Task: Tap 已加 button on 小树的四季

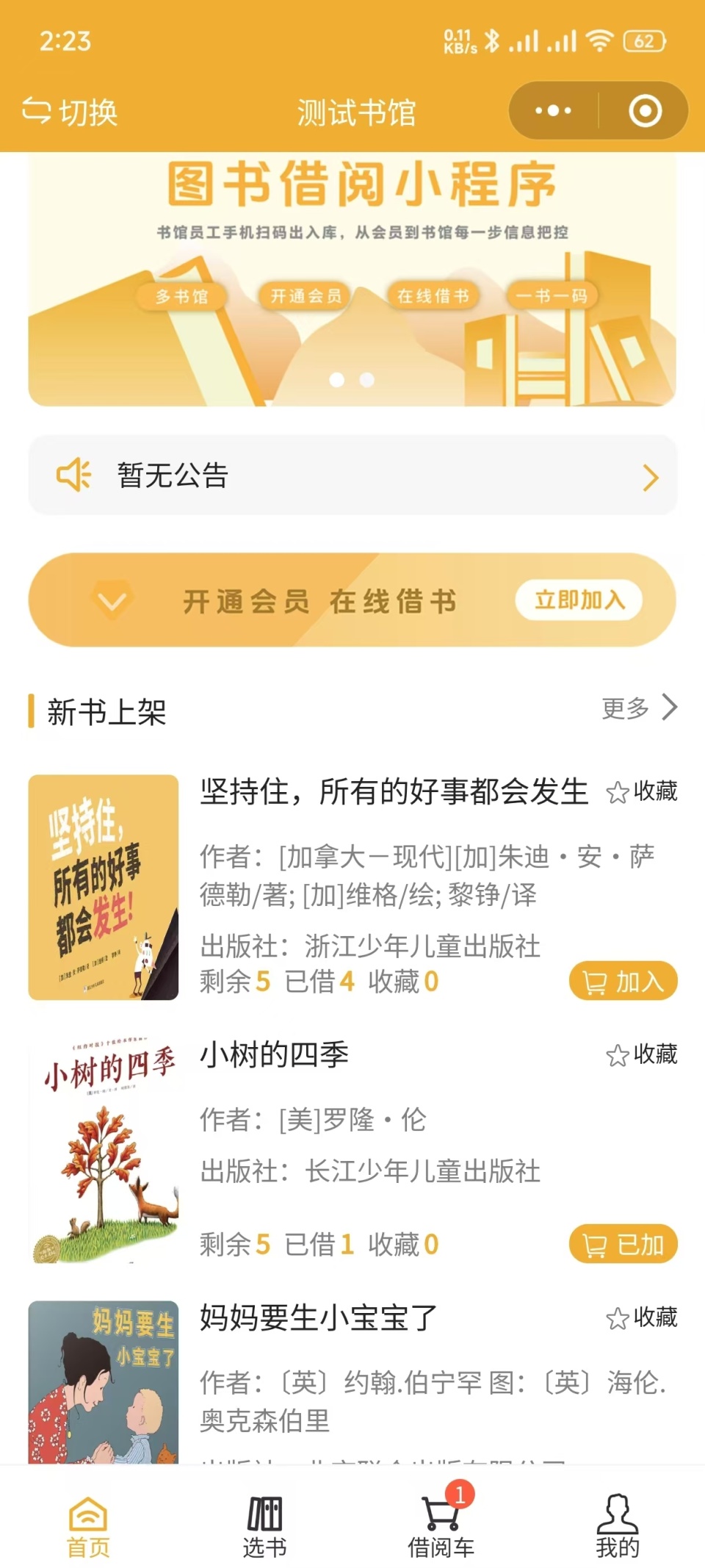Action: point(622,1244)
